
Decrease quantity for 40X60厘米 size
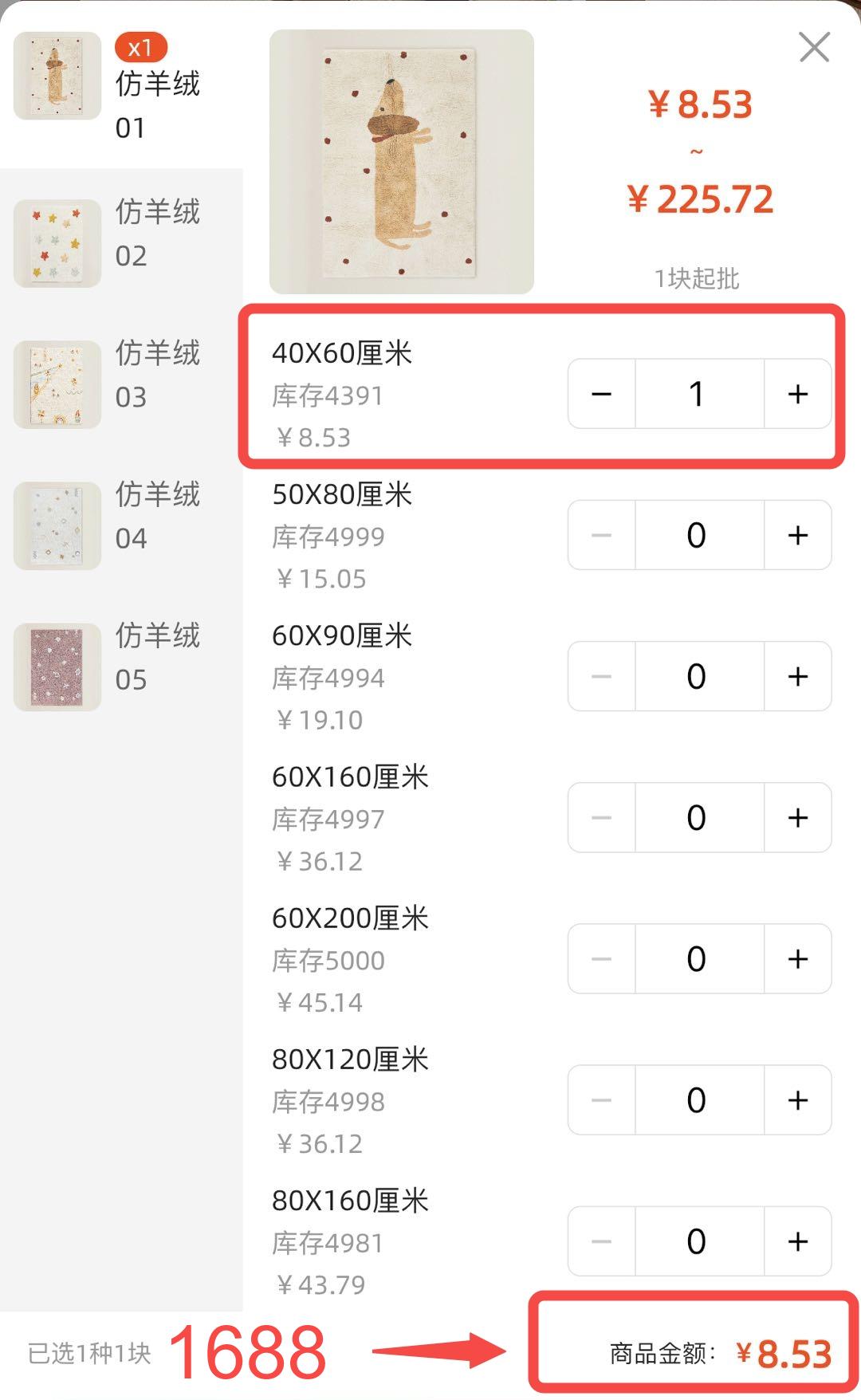click(600, 394)
